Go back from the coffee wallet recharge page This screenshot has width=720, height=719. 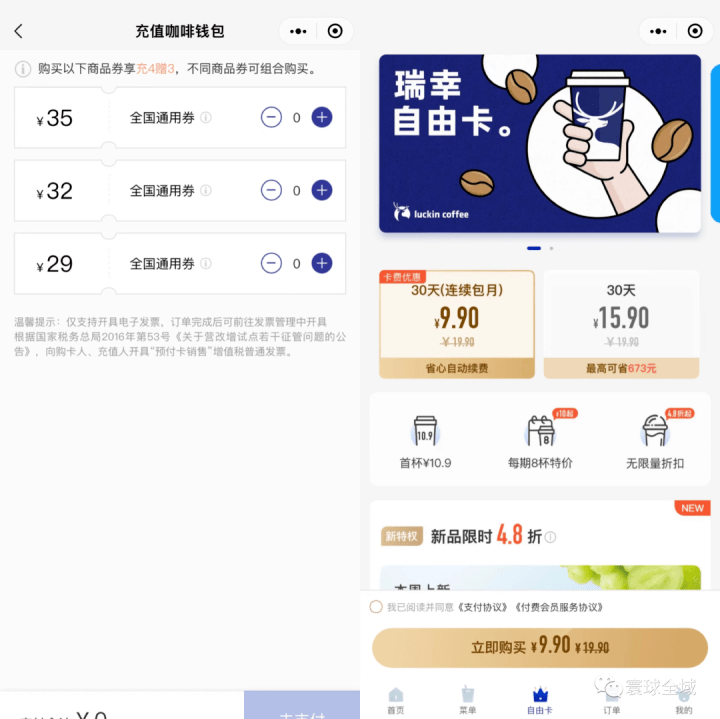click(x=19, y=31)
